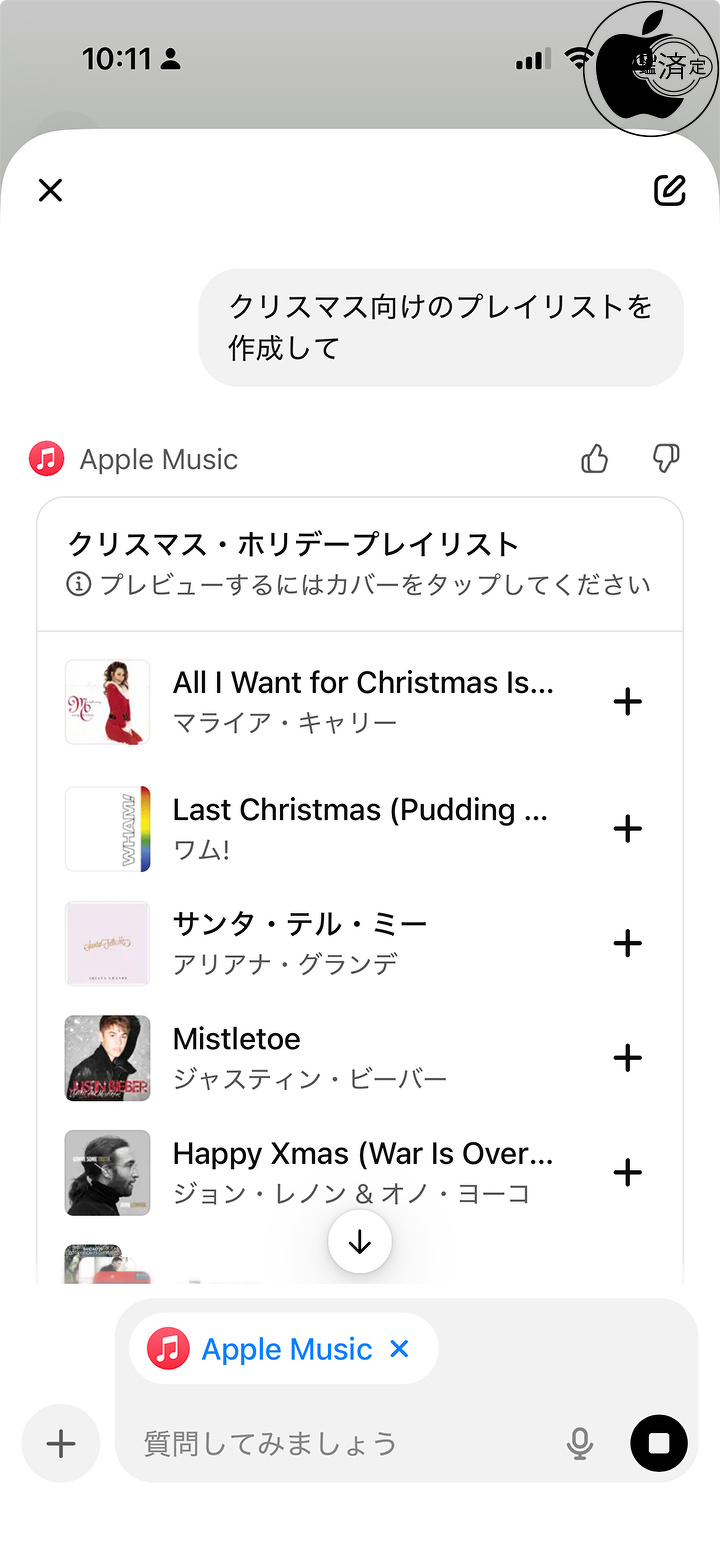Focus the 質問してみましょう message field
This screenshot has height=1565, width=720.
click(340, 1443)
